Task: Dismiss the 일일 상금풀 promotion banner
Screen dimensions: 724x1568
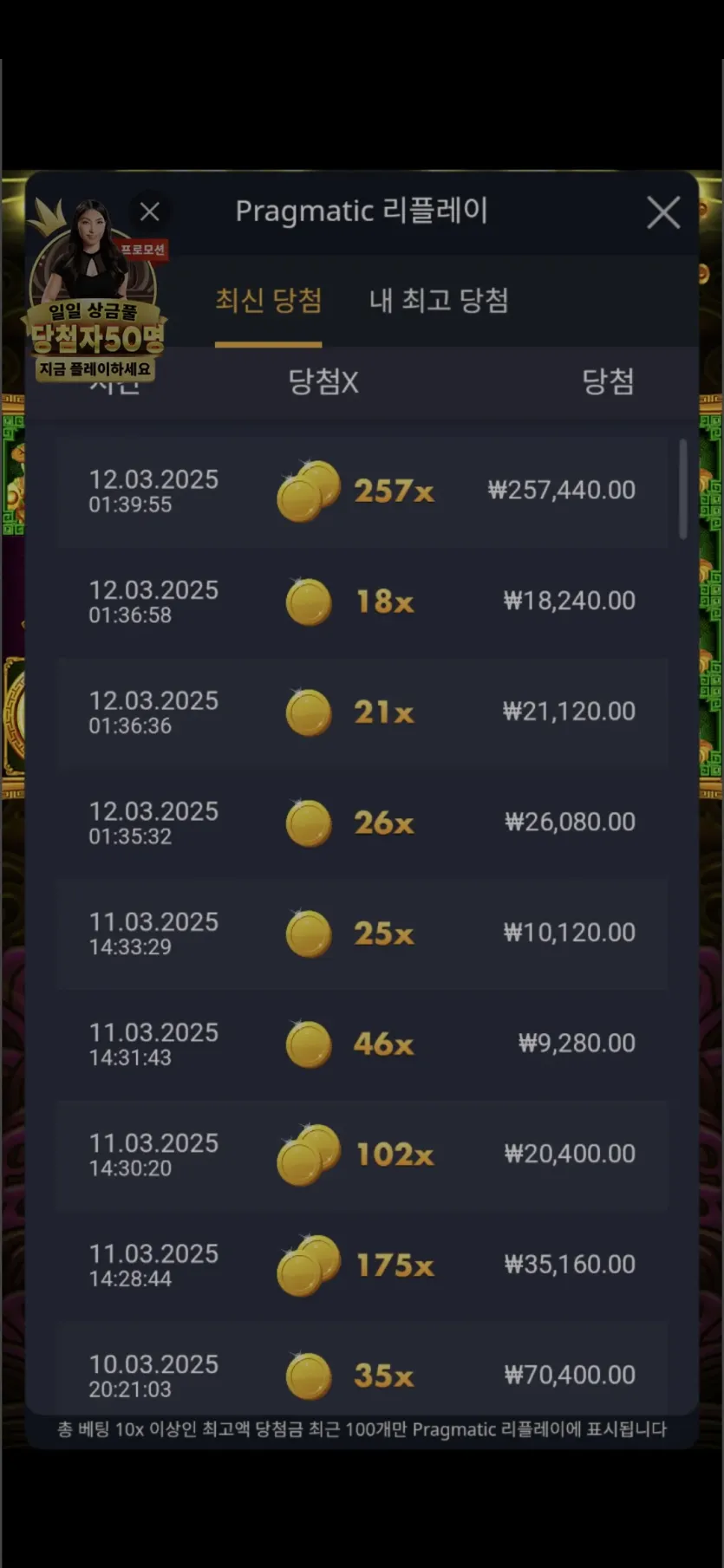Action: pyautogui.click(x=150, y=211)
